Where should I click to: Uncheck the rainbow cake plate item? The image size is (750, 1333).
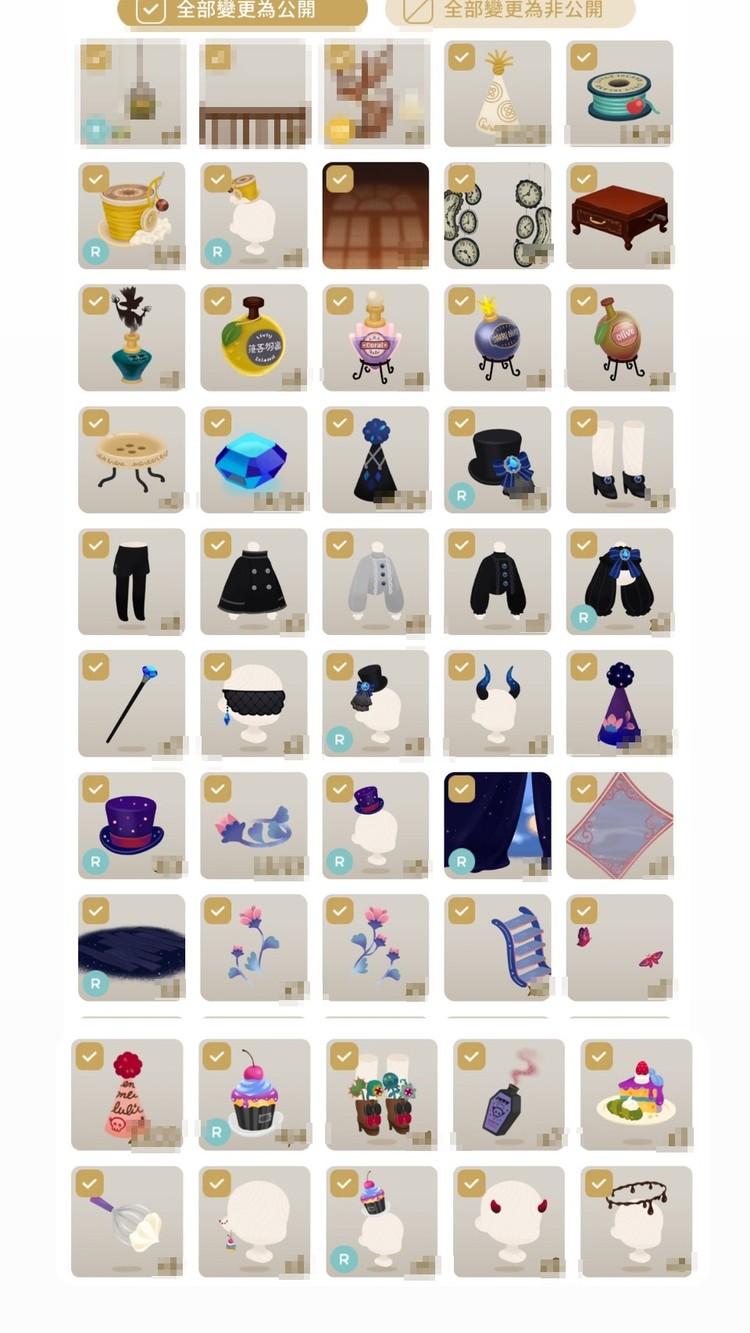(598, 1056)
